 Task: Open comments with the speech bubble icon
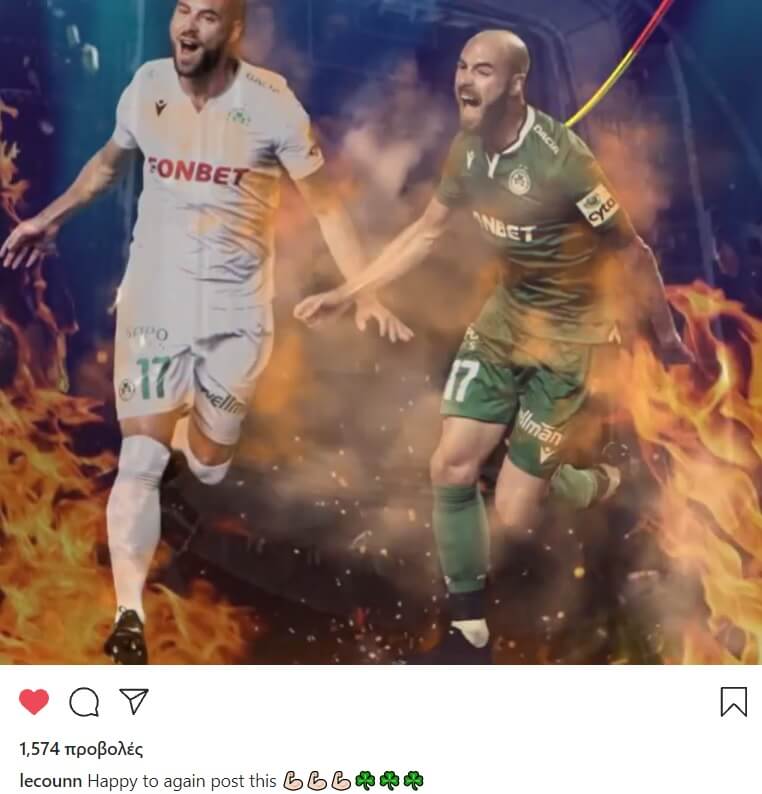(x=84, y=702)
